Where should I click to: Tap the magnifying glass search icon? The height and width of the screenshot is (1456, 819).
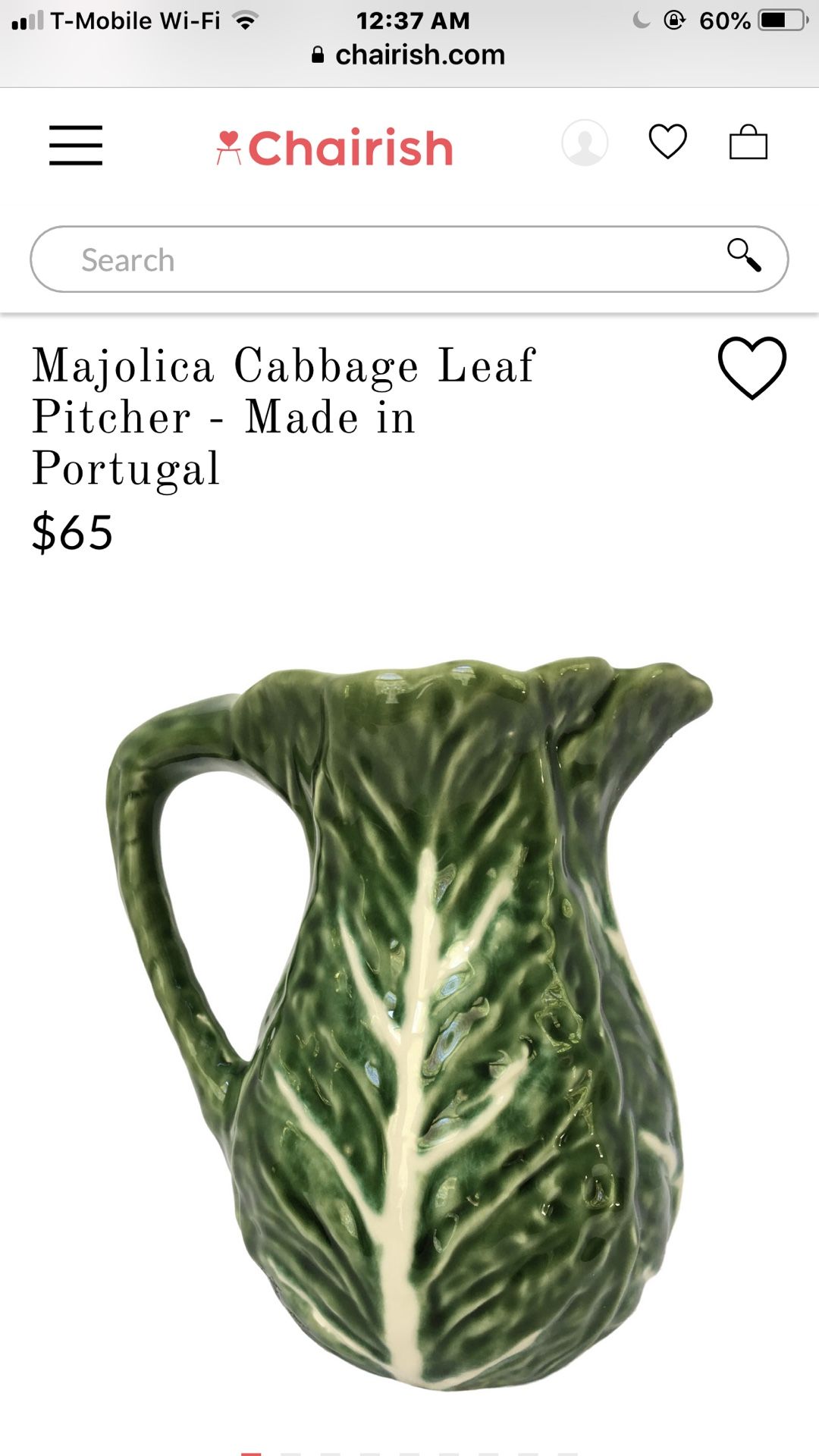[744, 255]
